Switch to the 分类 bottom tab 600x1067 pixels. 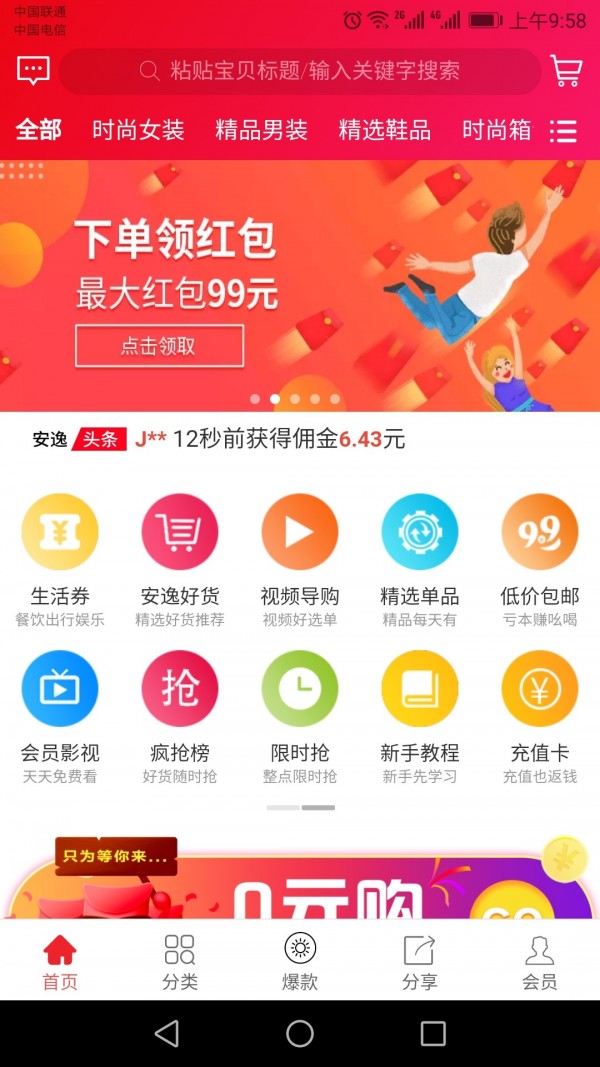pos(180,962)
